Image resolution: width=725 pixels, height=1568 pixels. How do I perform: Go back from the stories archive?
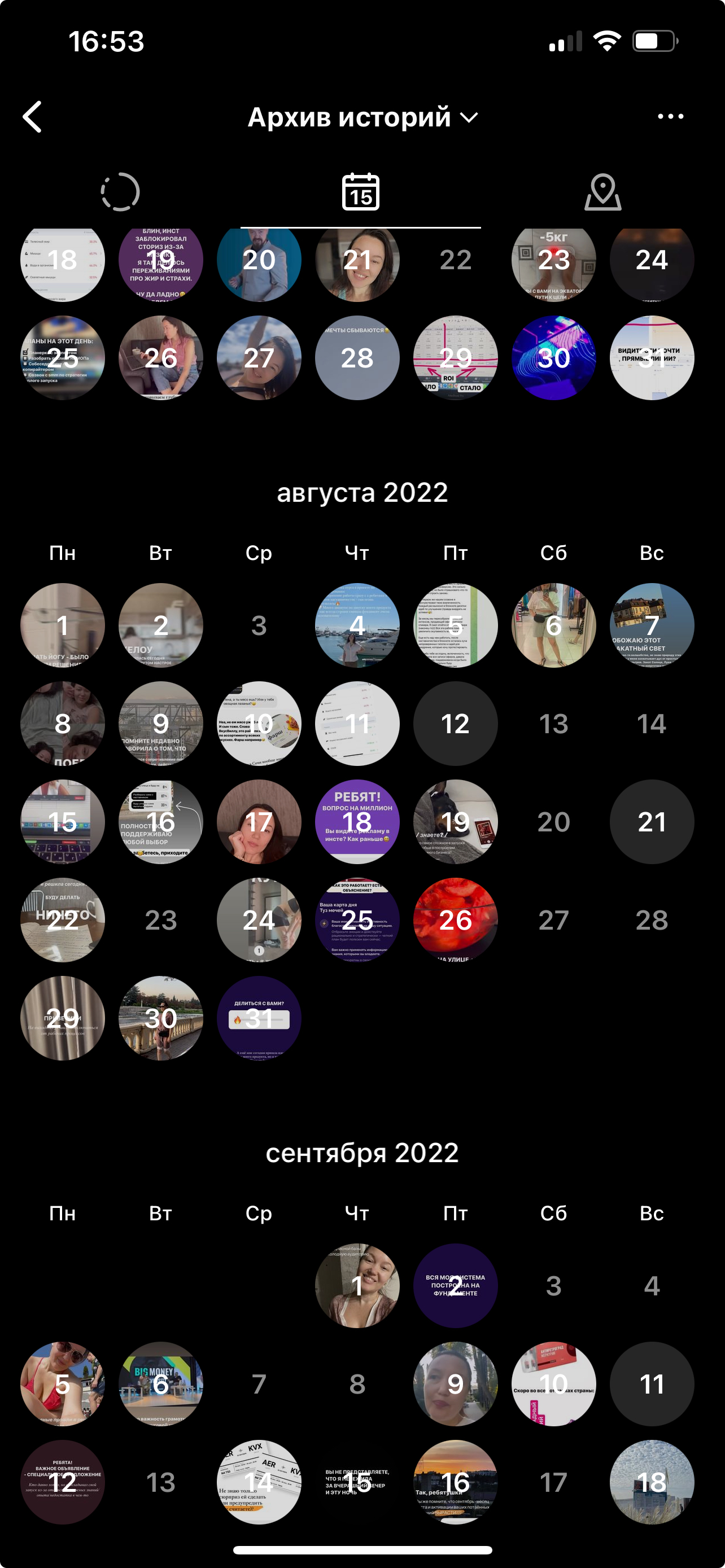(x=33, y=116)
